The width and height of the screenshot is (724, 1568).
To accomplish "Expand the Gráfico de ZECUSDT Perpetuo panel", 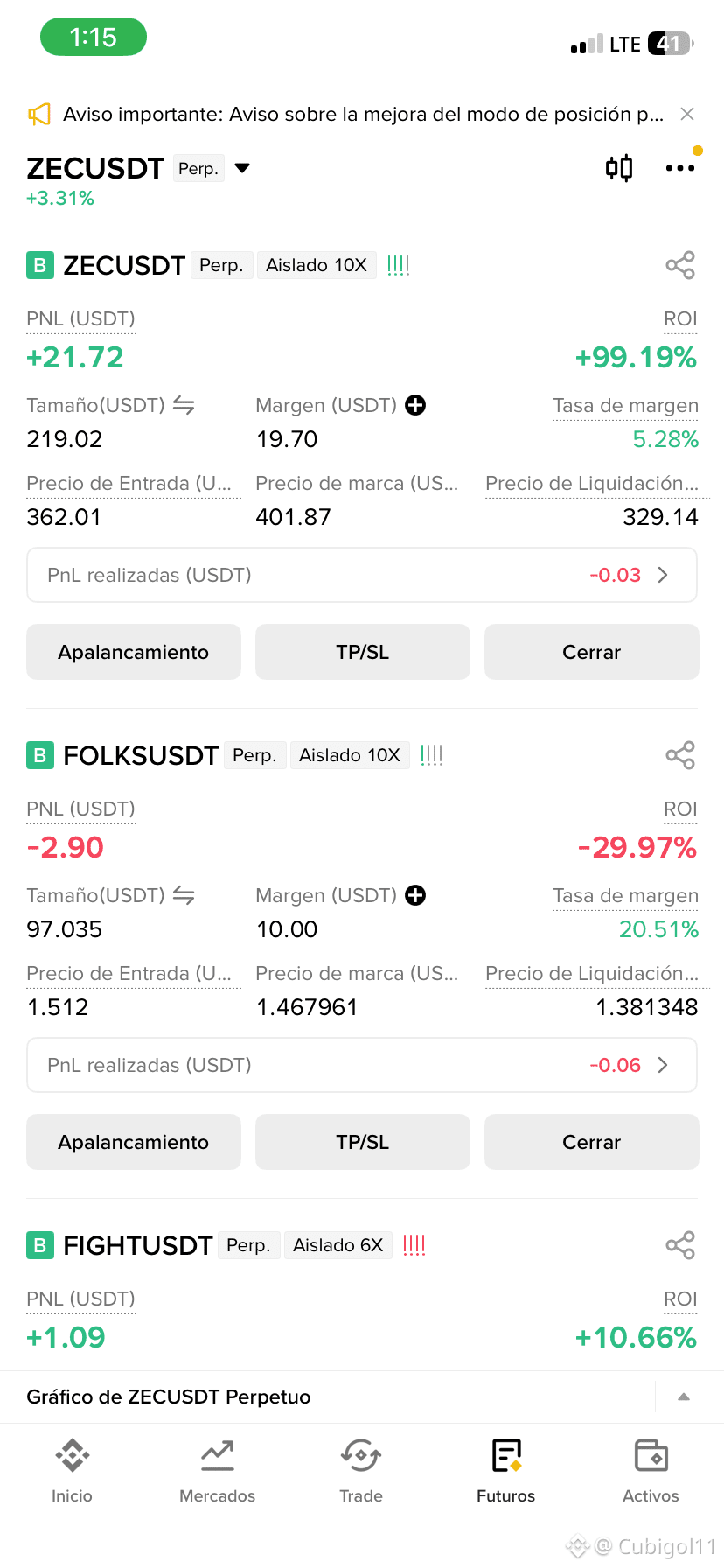I will point(684,1396).
